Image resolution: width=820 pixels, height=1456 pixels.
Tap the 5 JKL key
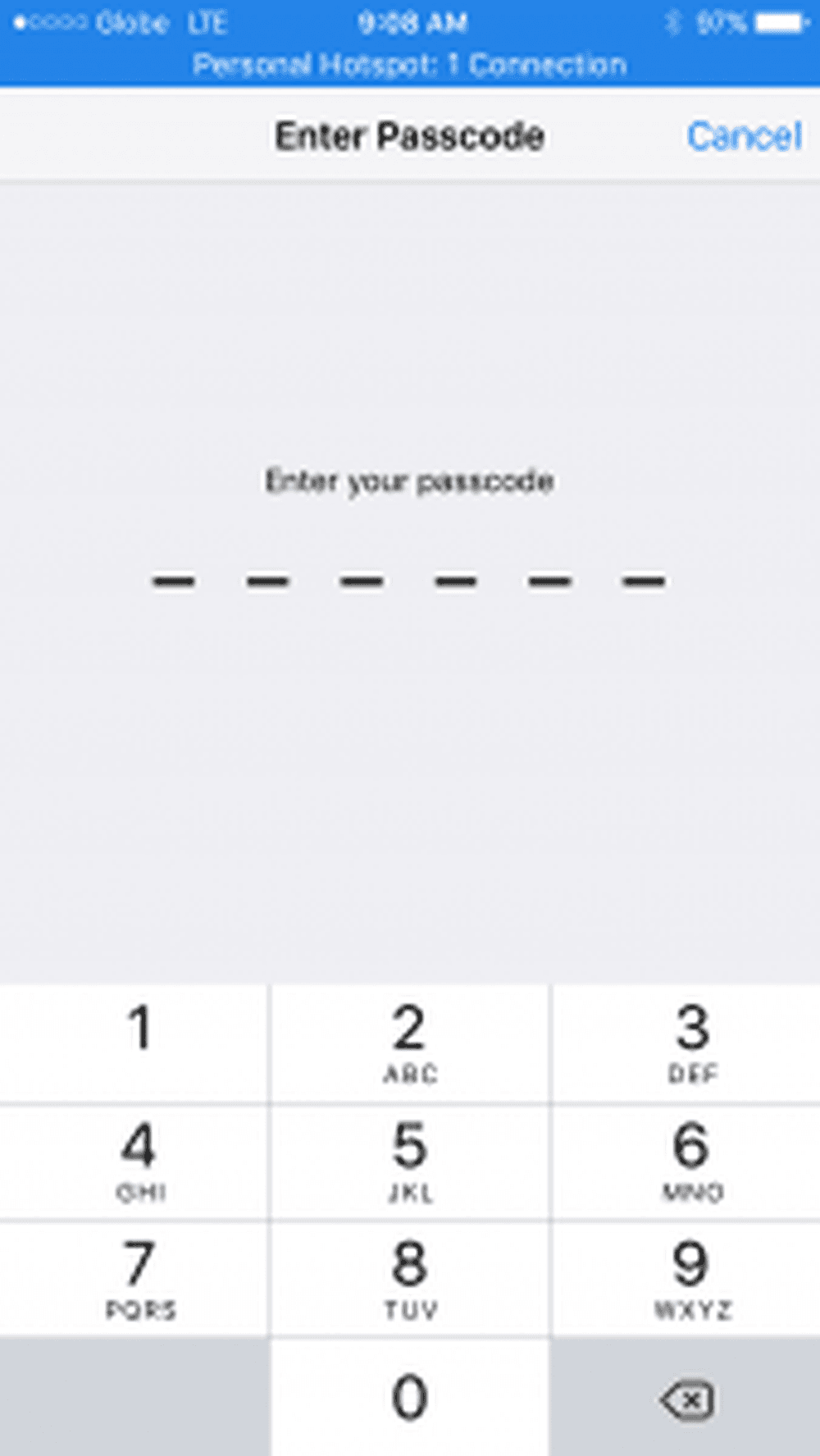(410, 1162)
